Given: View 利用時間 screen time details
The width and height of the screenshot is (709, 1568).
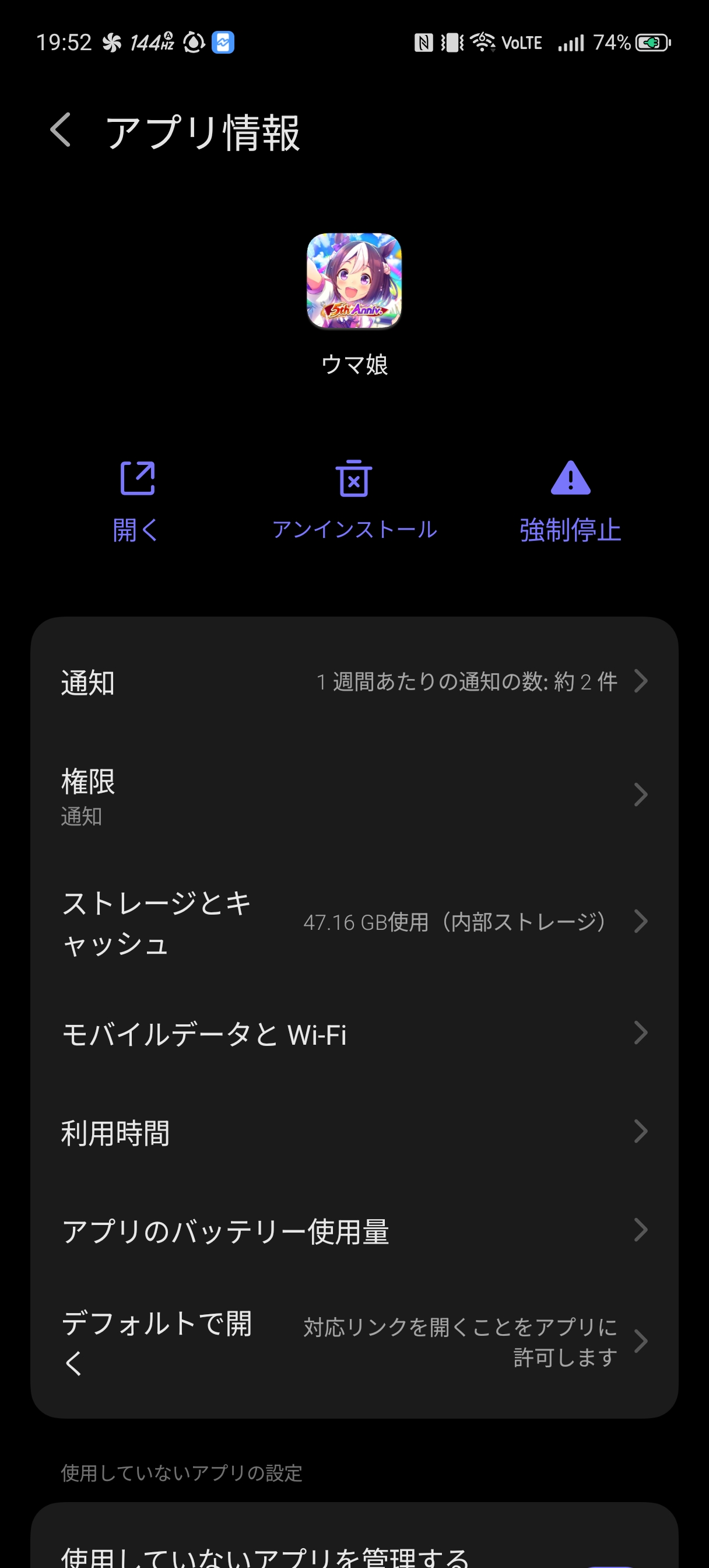Looking at the screenshot, I should [354, 1132].
